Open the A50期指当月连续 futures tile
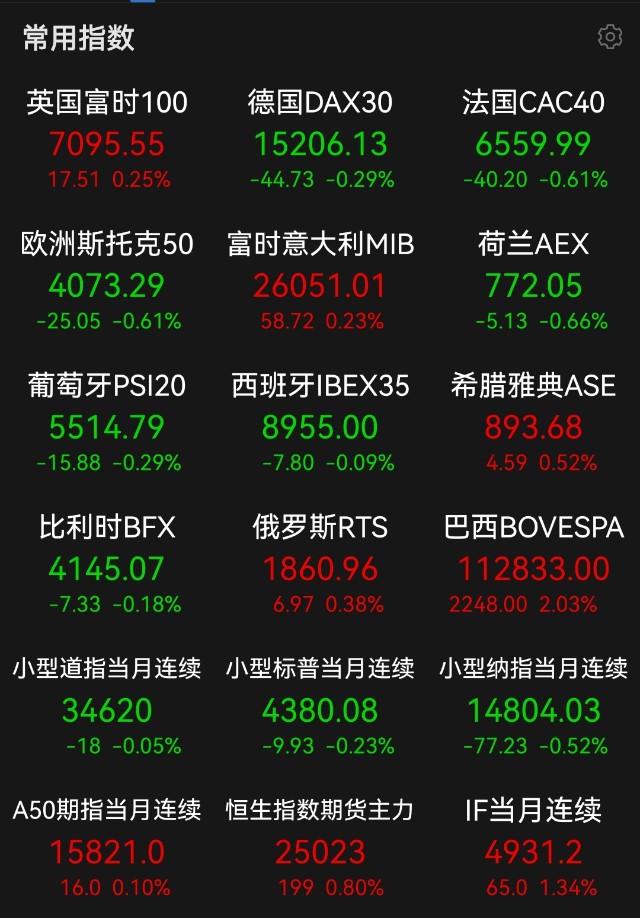Screen dimensions: 640x918 (x=107, y=848)
